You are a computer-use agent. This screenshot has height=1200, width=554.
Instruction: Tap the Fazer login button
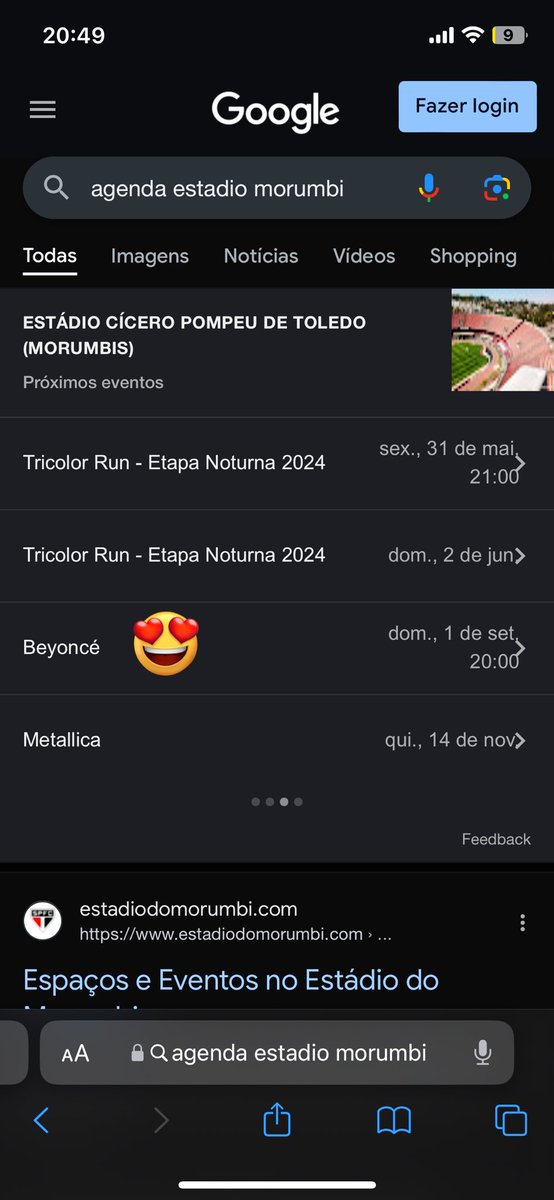(x=467, y=107)
